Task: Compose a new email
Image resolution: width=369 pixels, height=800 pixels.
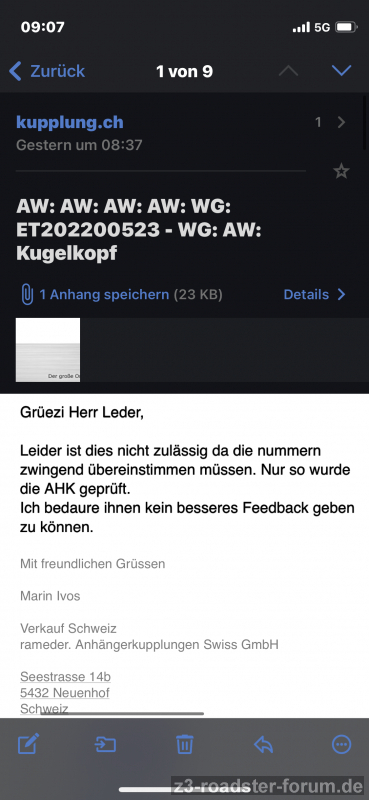Action: pos(29,744)
